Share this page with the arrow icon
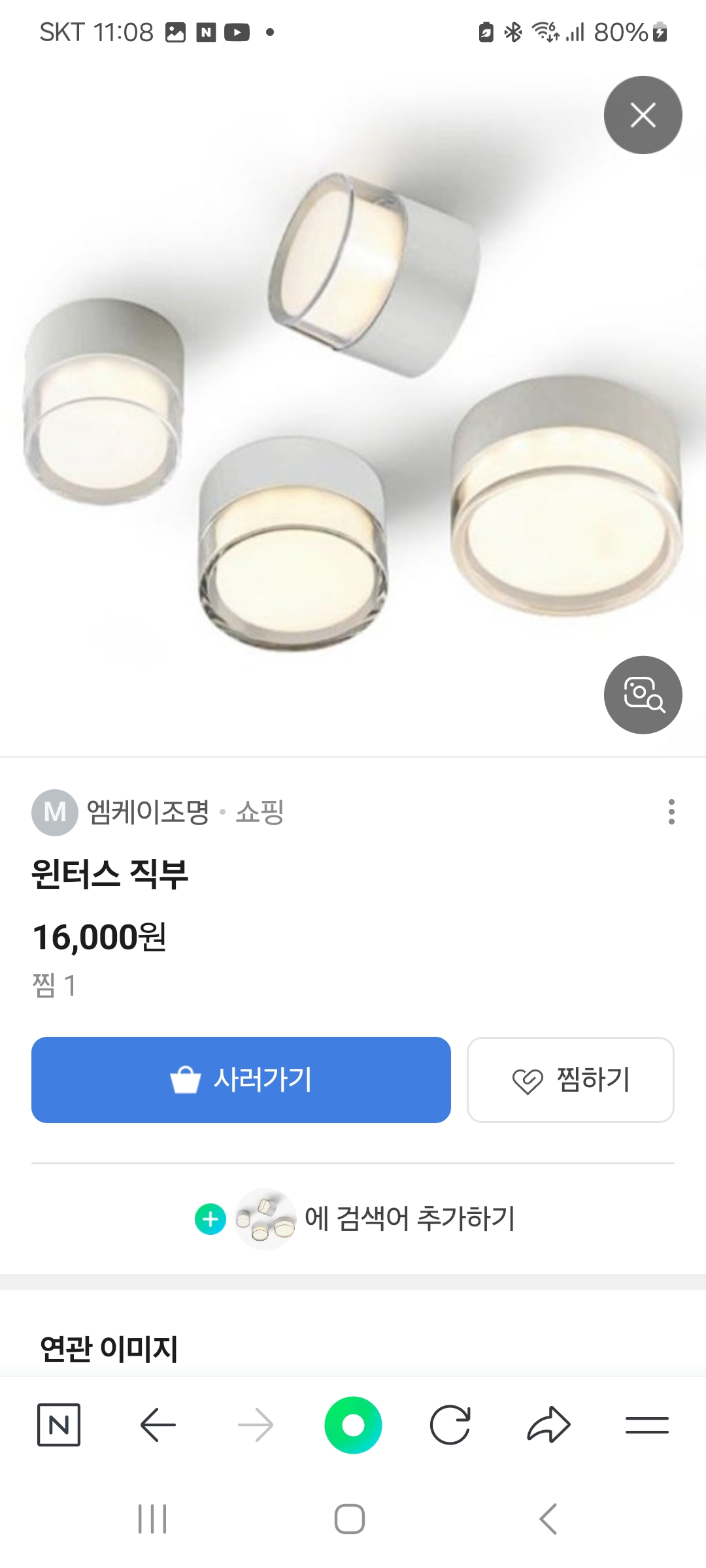 click(x=548, y=1425)
